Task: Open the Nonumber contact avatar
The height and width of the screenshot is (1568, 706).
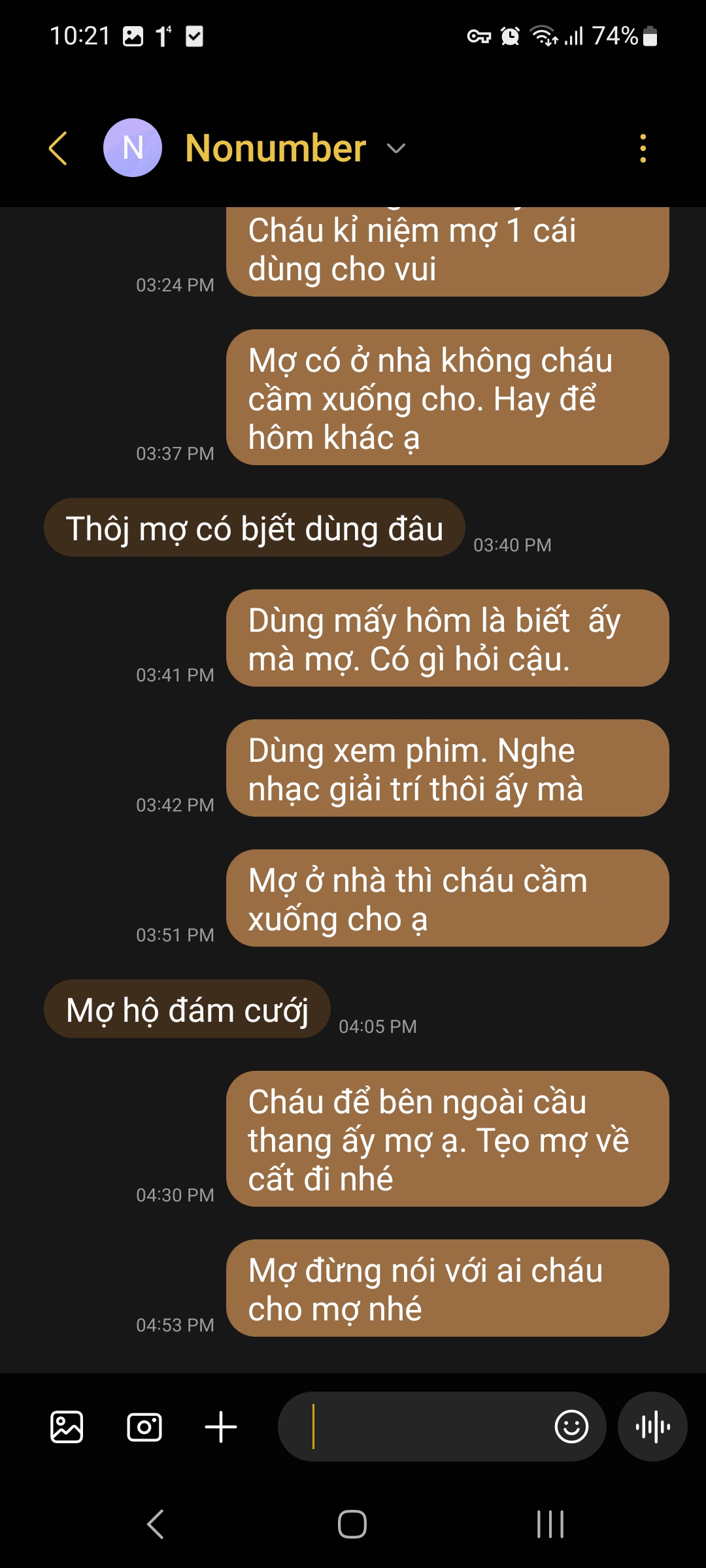Action: [133, 148]
